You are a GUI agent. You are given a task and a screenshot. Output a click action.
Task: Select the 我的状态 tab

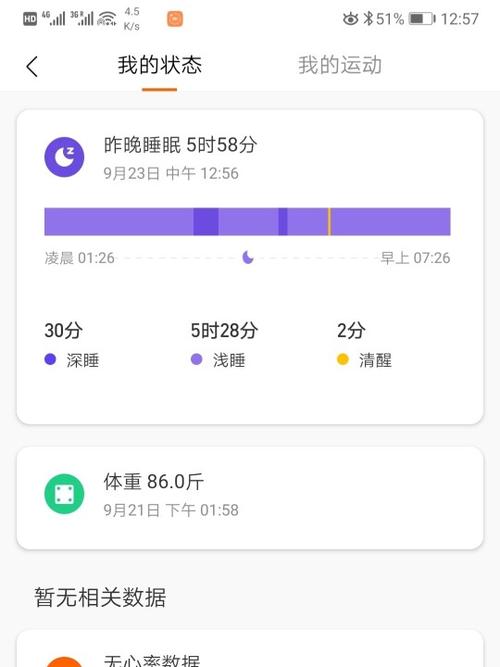point(160,65)
